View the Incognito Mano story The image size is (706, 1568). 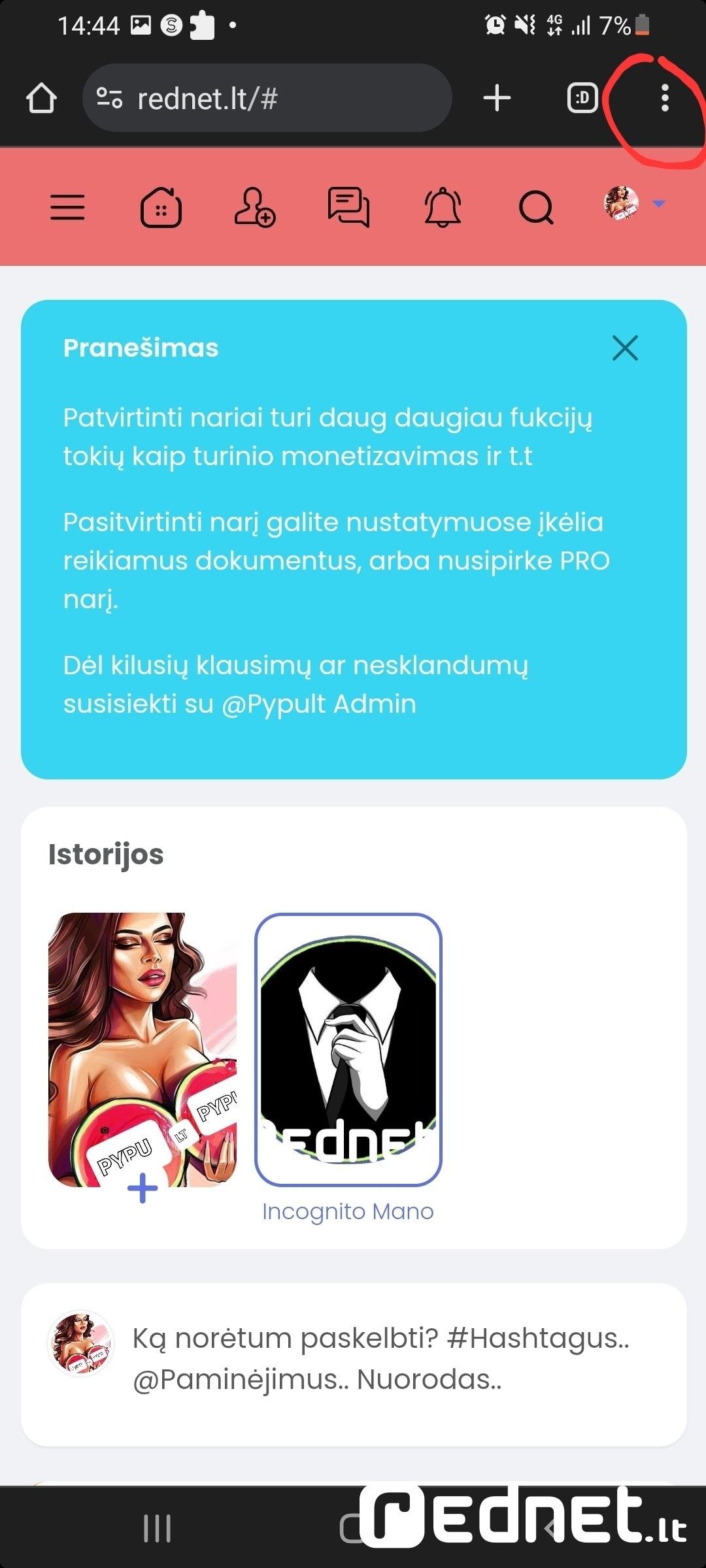point(348,1049)
